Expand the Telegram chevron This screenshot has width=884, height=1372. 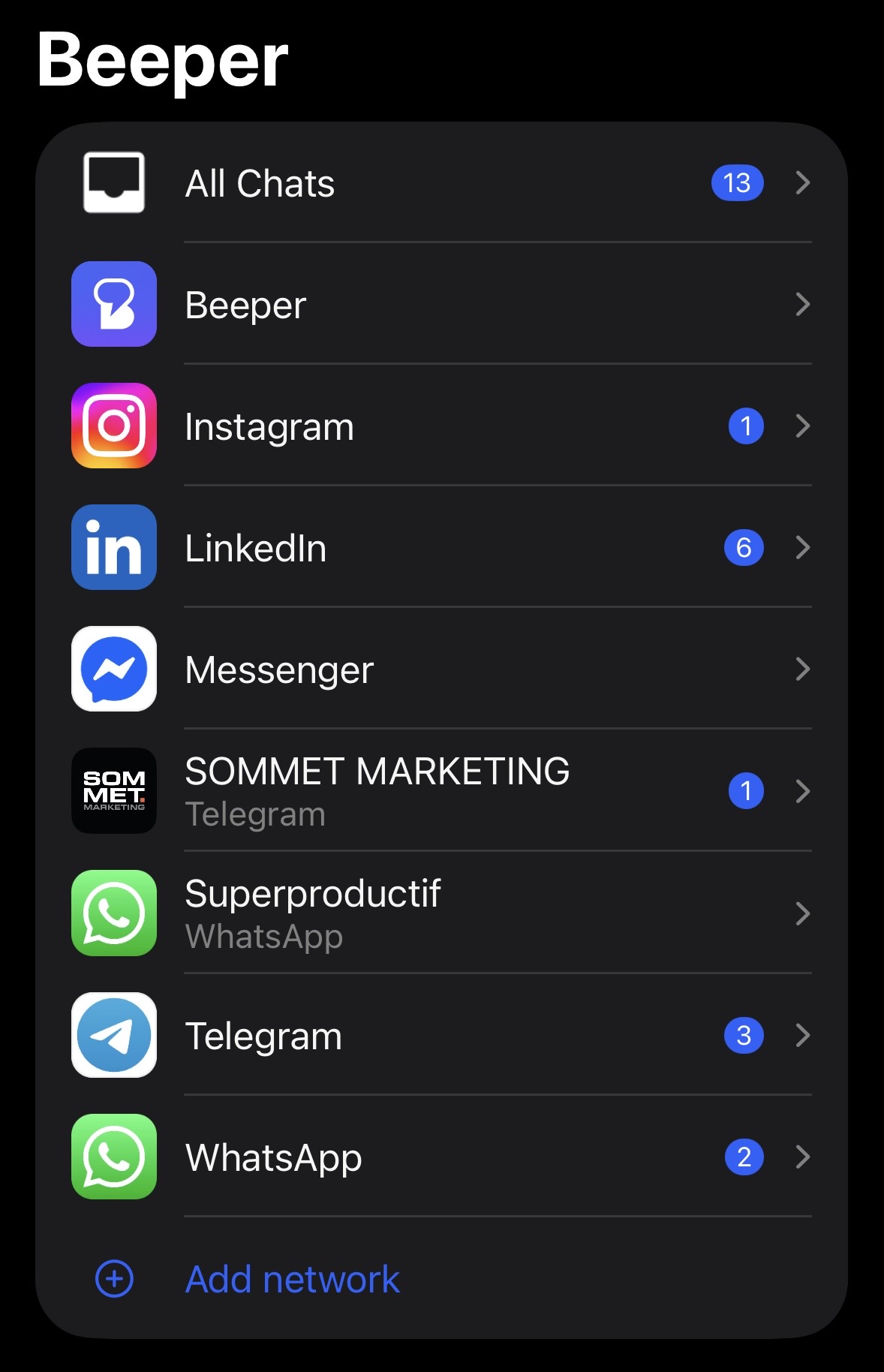[x=802, y=1035]
